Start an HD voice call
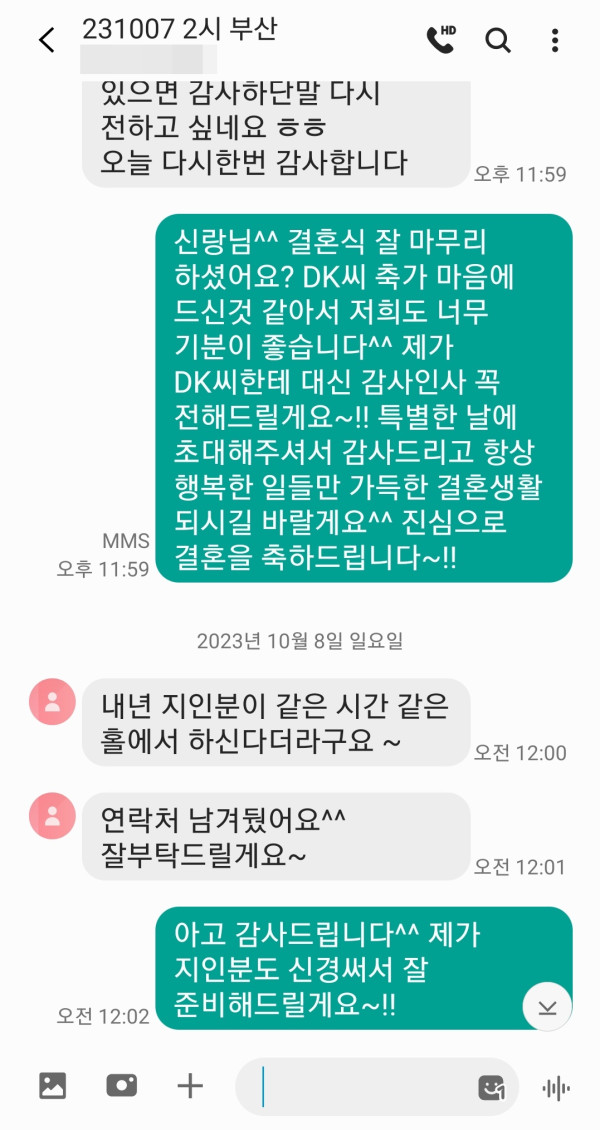Viewport: 600px width, 1130px height. pyautogui.click(x=440, y=39)
